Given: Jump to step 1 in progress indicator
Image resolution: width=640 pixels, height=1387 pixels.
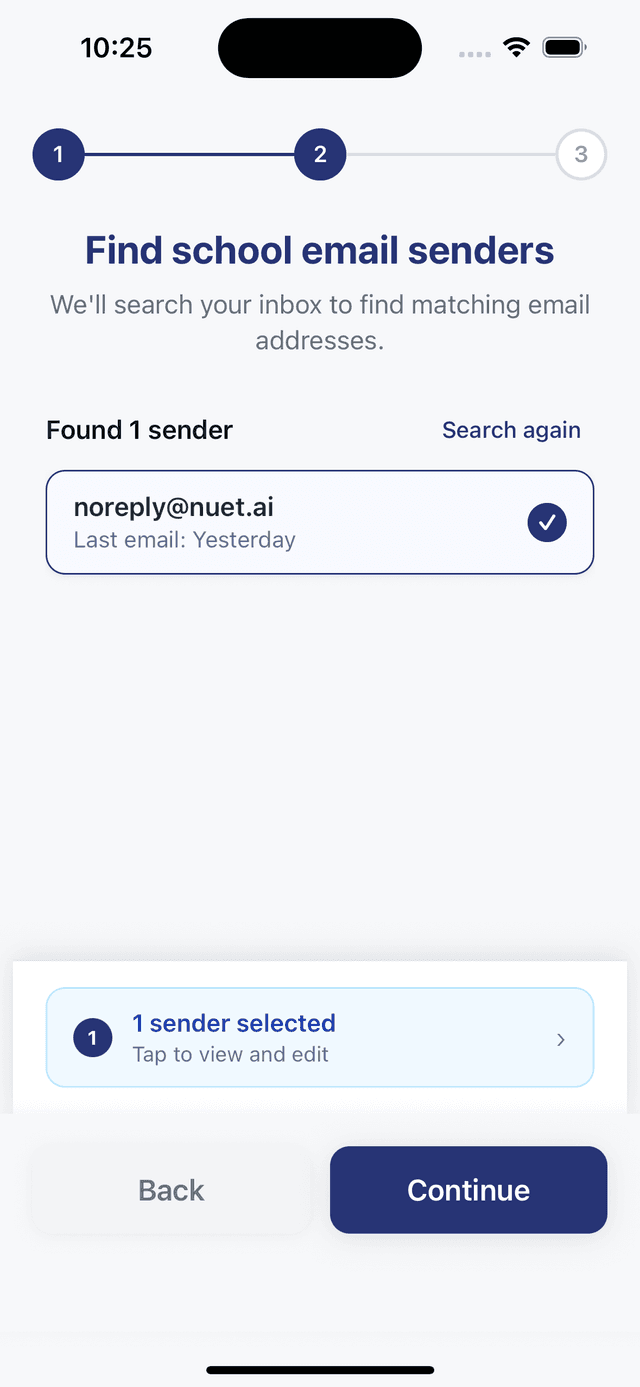Looking at the screenshot, I should pyautogui.click(x=58, y=155).
